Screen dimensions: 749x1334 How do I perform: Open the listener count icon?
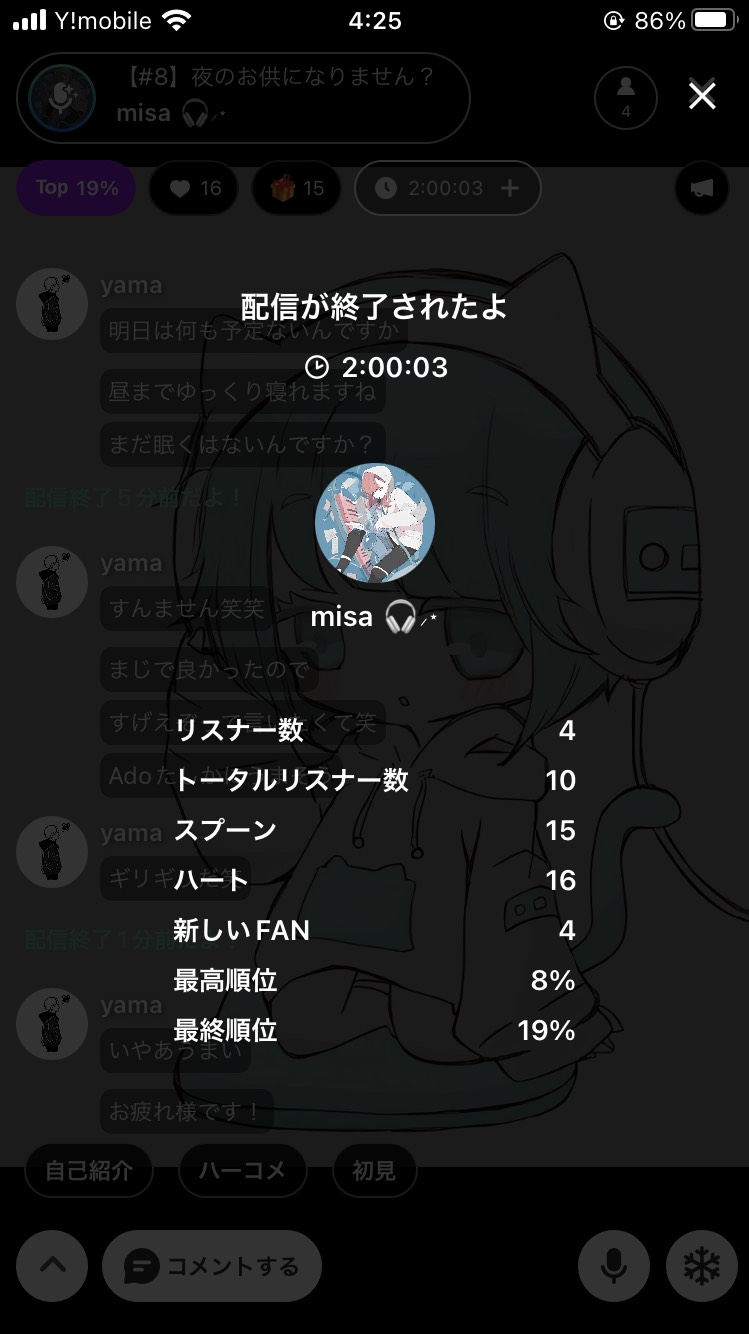(x=626, y=98)
